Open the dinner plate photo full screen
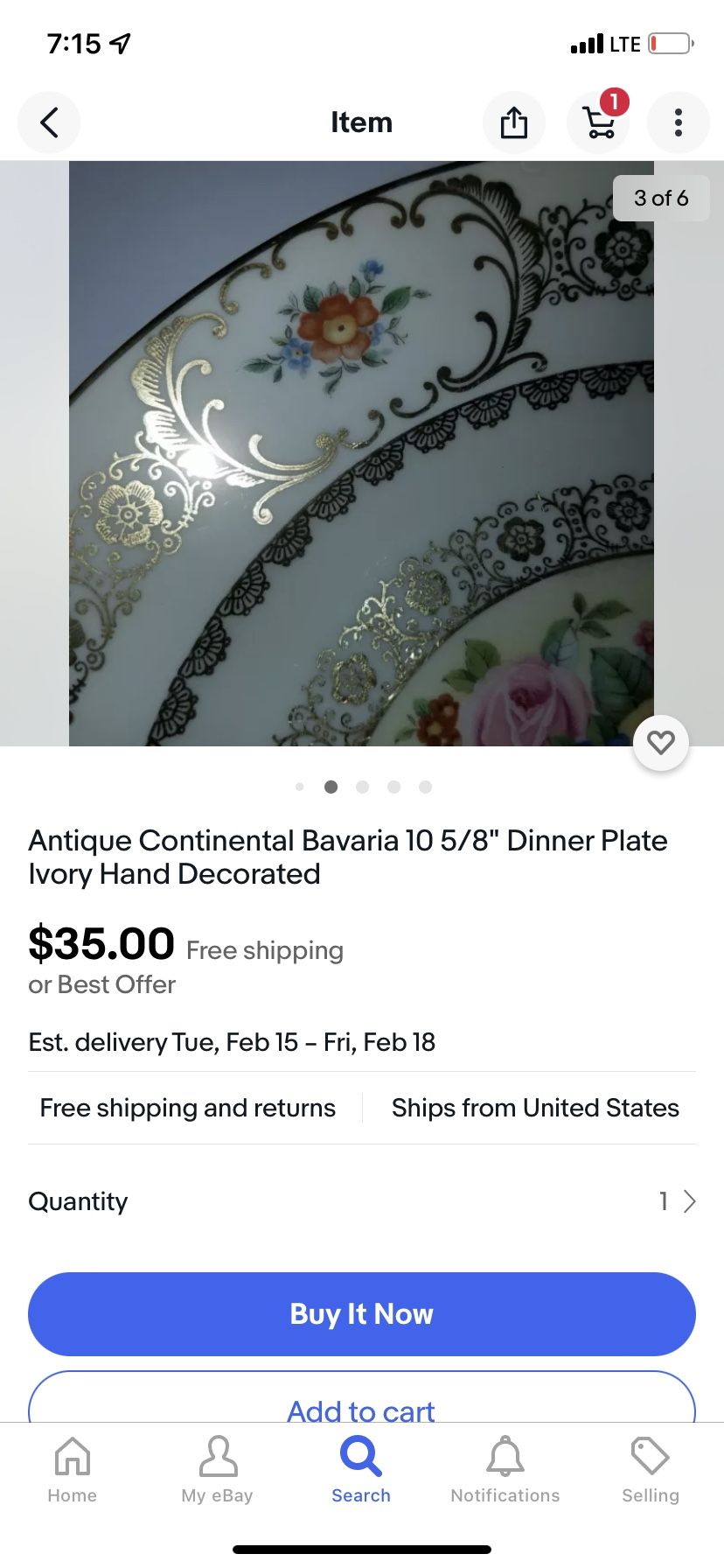This screenshot has height=1568, width=724. click(x=361, y=453)
